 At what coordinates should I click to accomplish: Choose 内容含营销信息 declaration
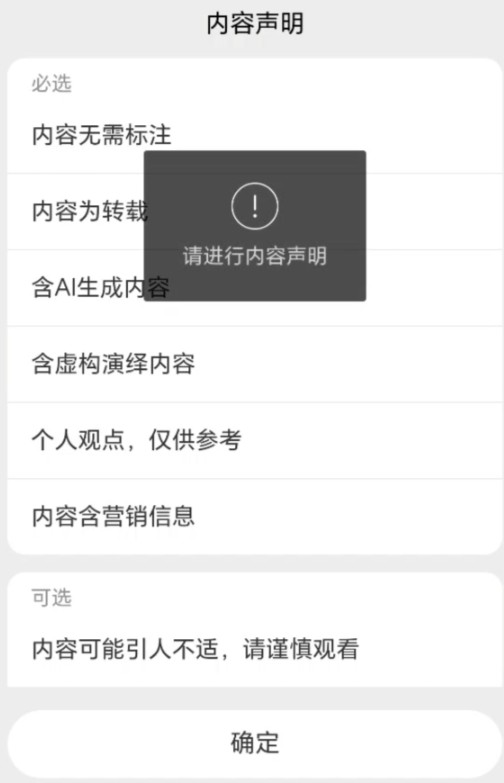(255, 516)
